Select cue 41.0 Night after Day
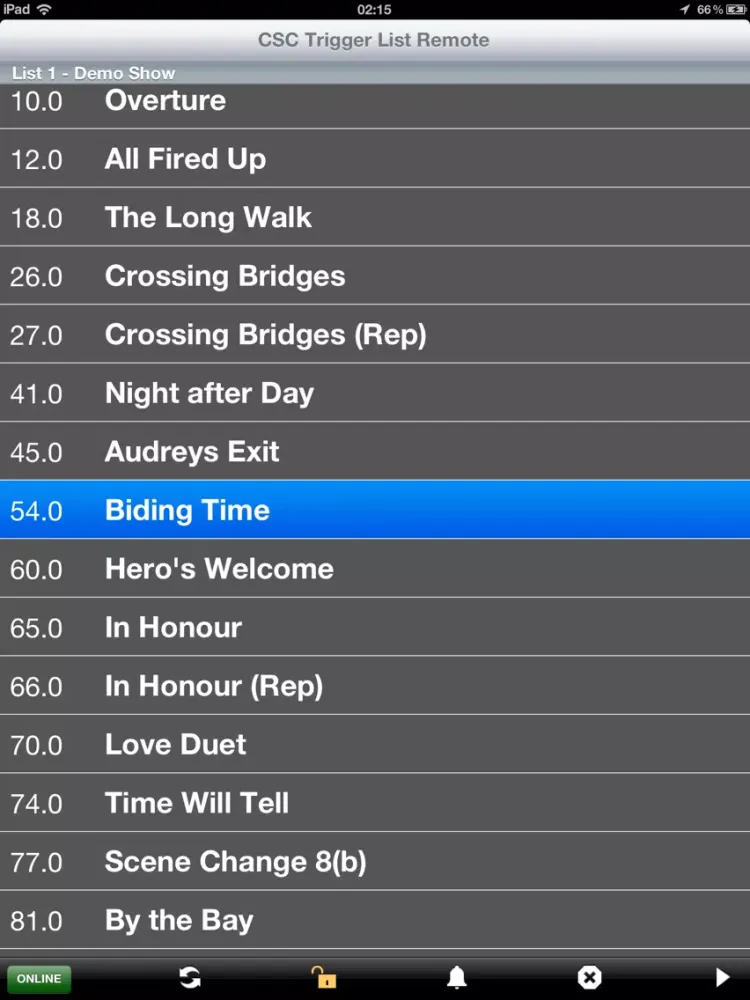The width and height of the screenshot is (750, 1000). [375, 393]
